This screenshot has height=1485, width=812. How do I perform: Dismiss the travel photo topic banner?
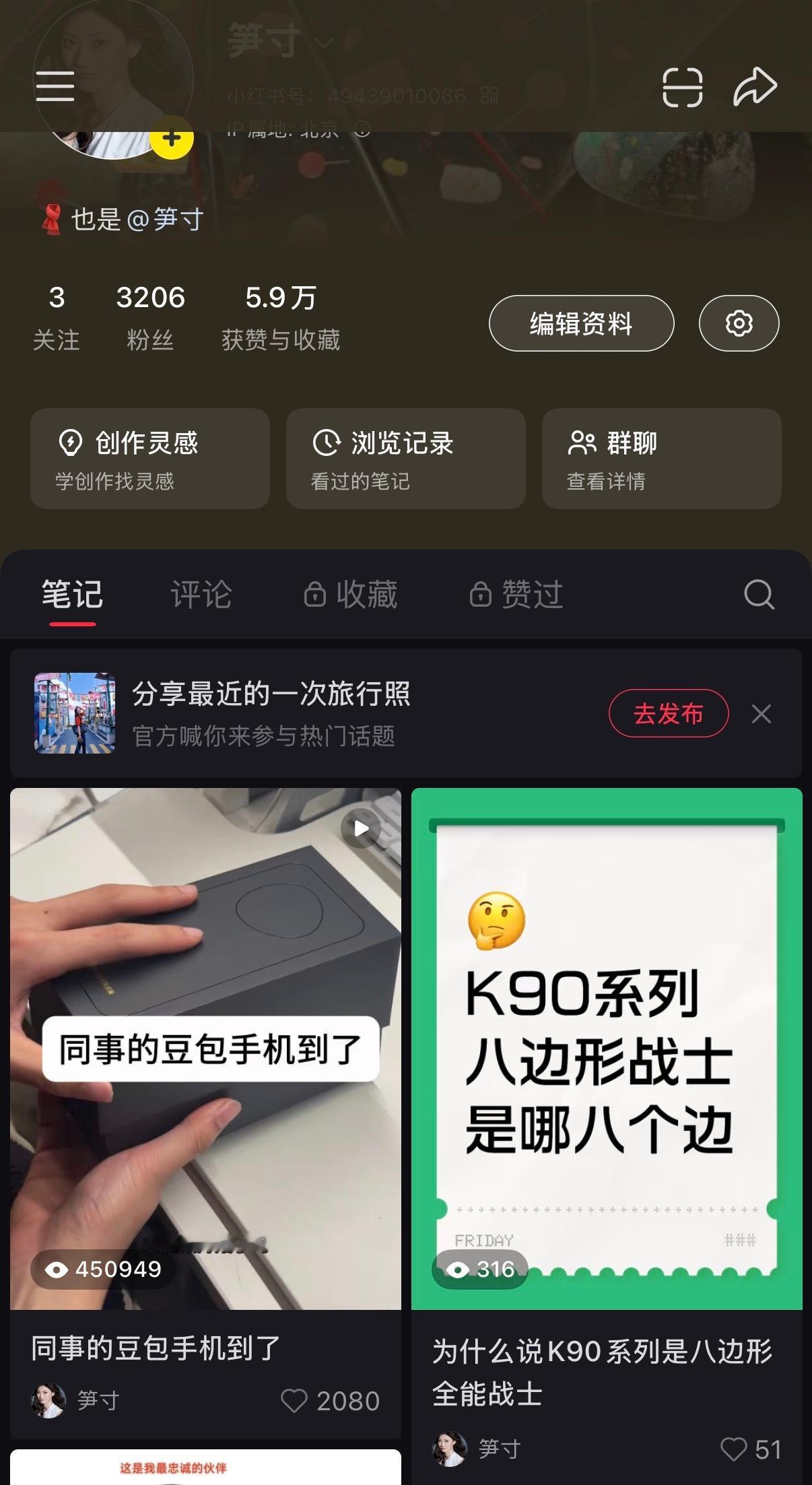pyautogui.click(x=760, y=714)
